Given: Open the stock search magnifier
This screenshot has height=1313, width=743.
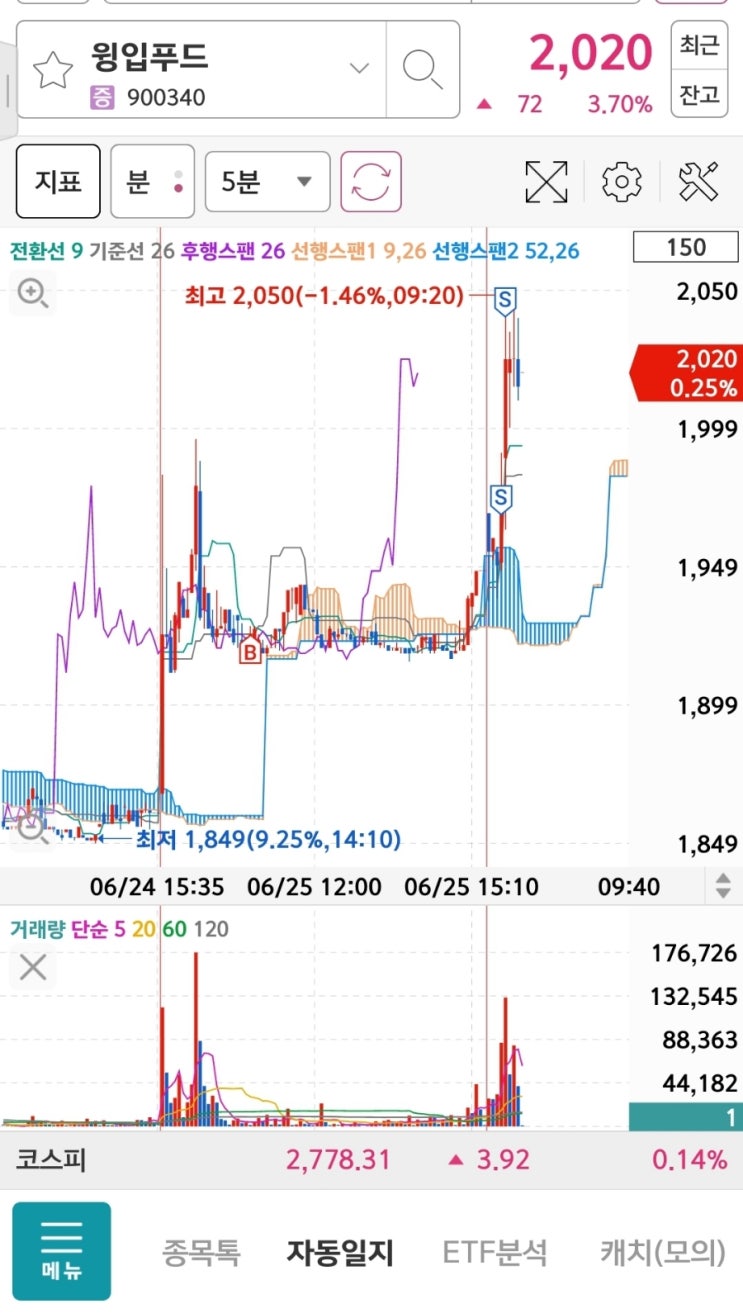Looking at the screenshot, I should tap(422, 69).
